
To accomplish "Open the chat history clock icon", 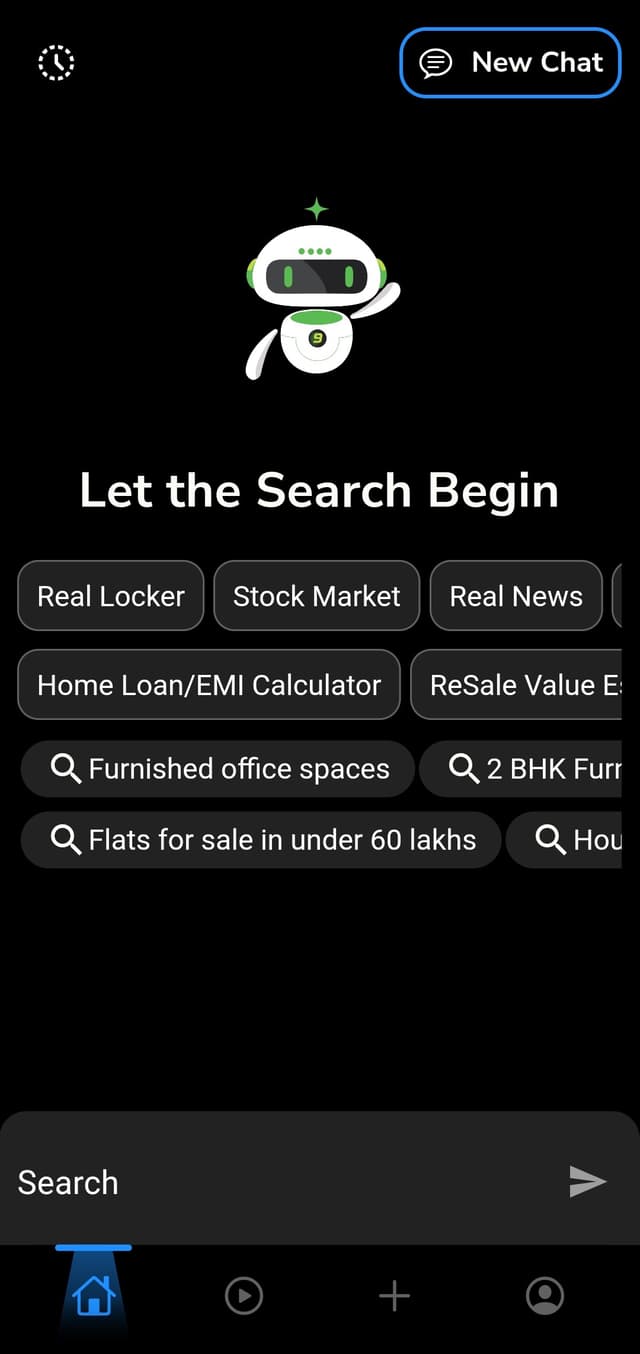I will point(56,62).
